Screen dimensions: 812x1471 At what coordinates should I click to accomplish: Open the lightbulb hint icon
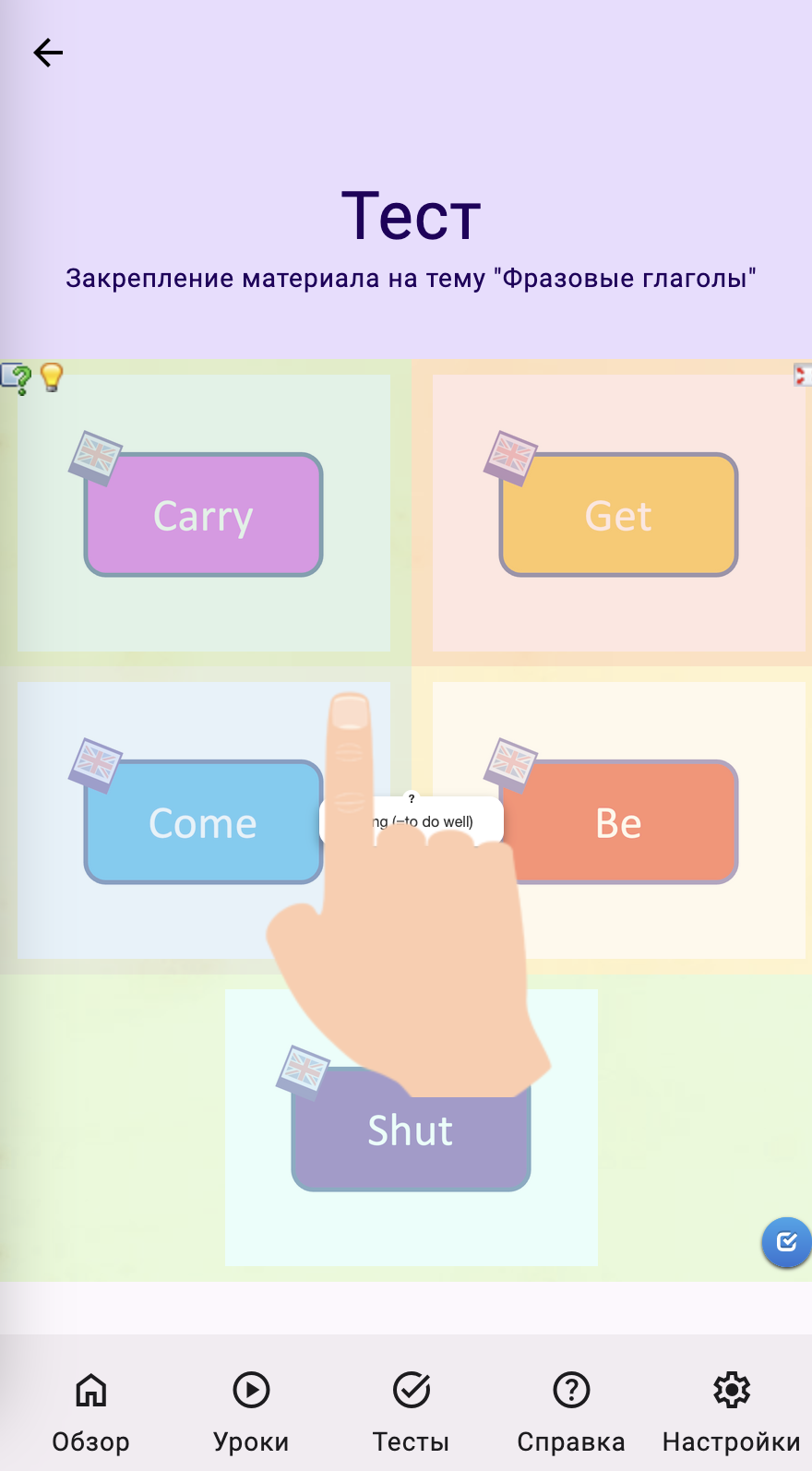tap(52, 377)
